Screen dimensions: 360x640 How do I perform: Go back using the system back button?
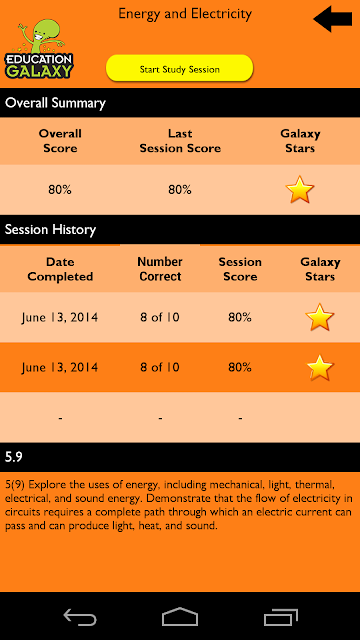click(x=80, y=617)
